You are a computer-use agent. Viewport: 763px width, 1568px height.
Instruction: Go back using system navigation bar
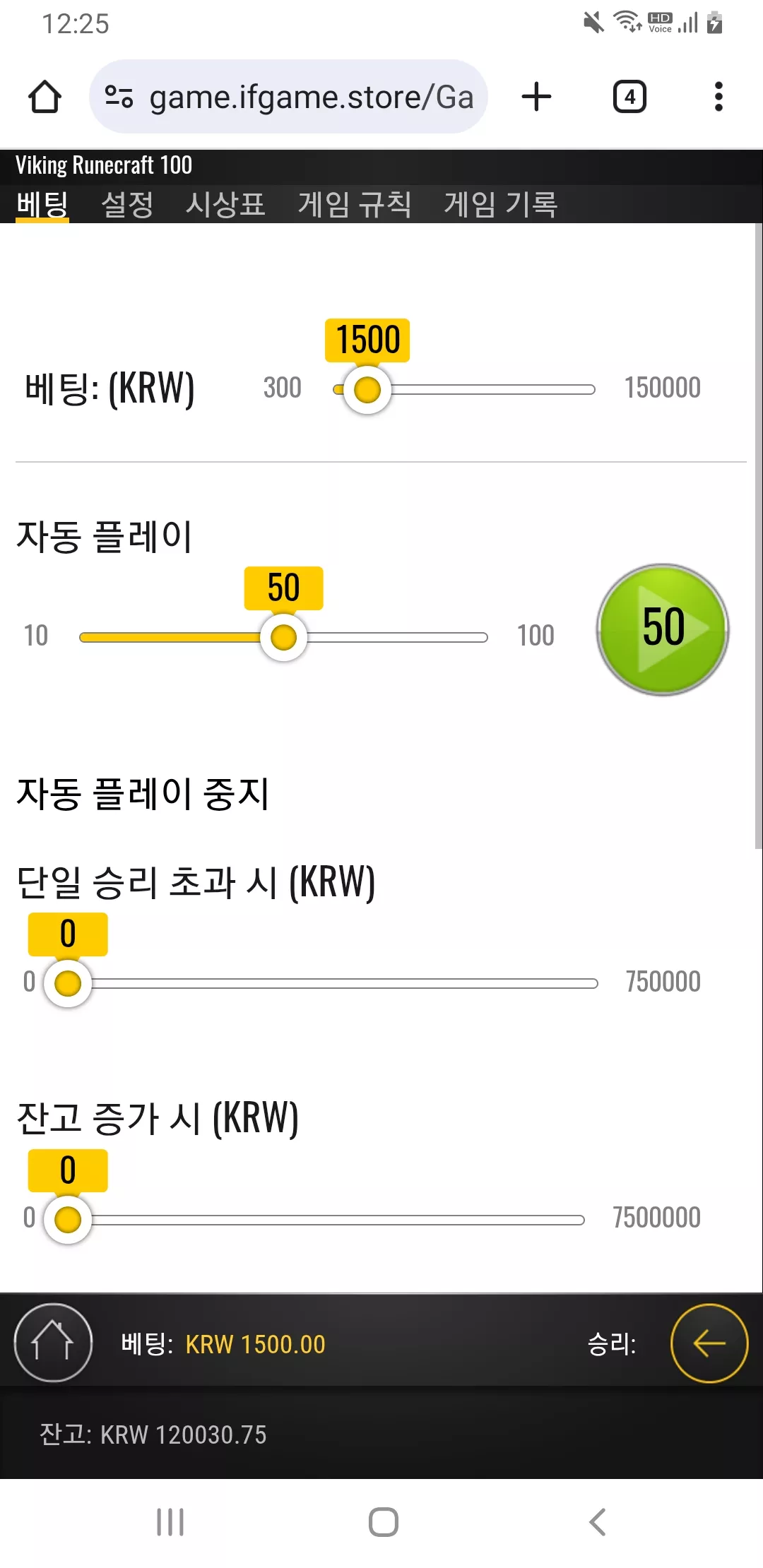[x=598, y=1522]
